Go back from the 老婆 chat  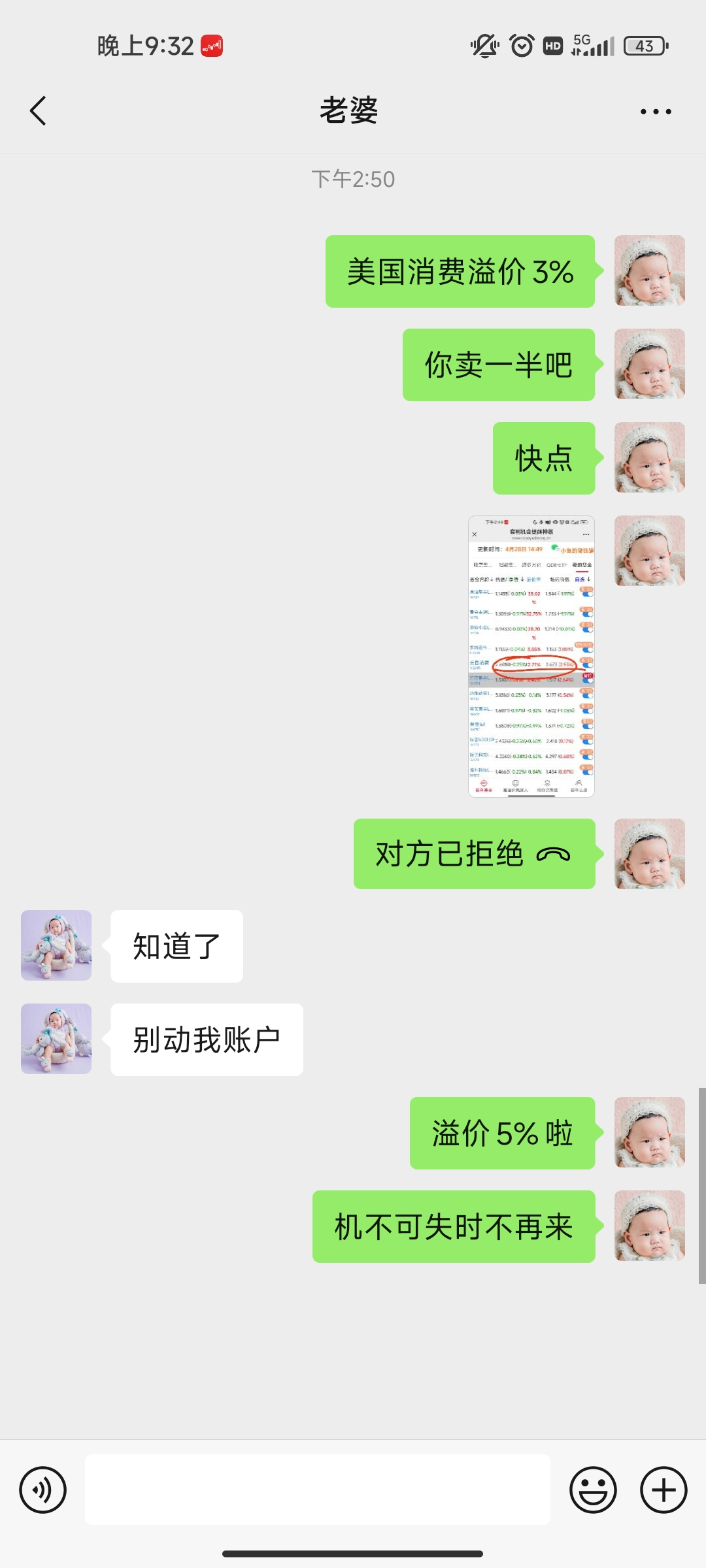tap(38, 110)
